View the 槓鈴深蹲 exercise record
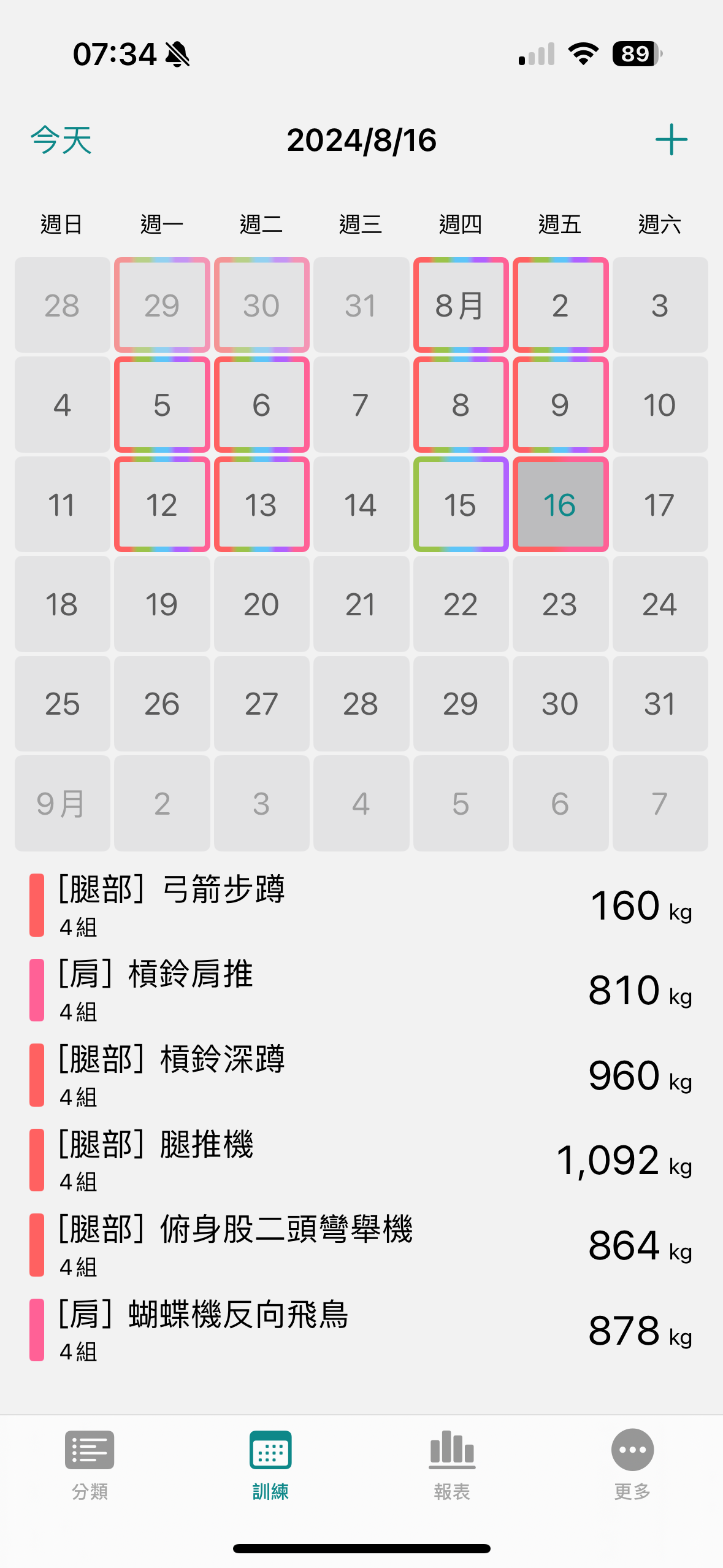Image resolution: width=723 pixels, height=1568 pixels. click(x=361, y=1075)
